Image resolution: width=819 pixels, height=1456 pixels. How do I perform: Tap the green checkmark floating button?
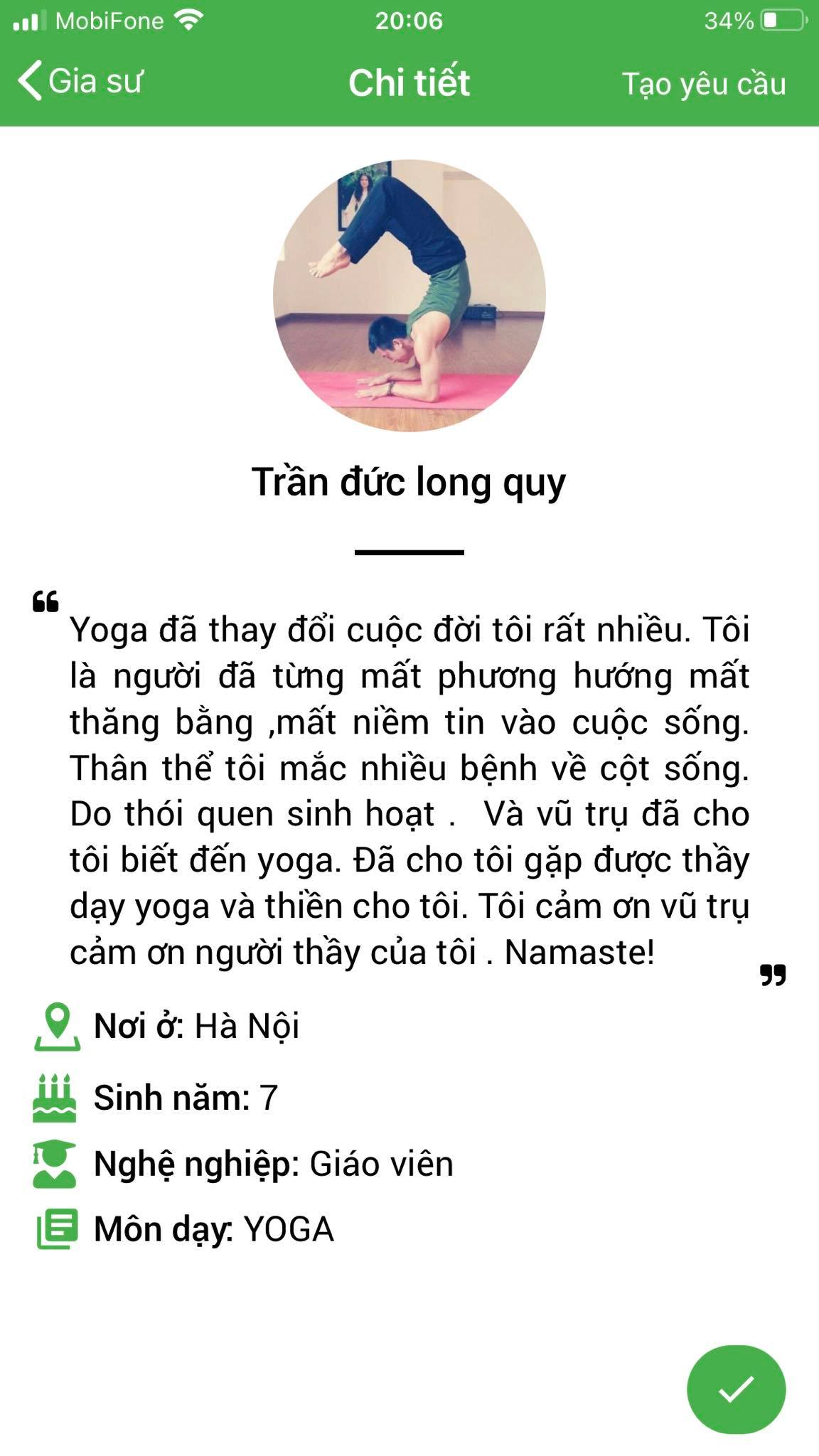[x=736, y=1388]
